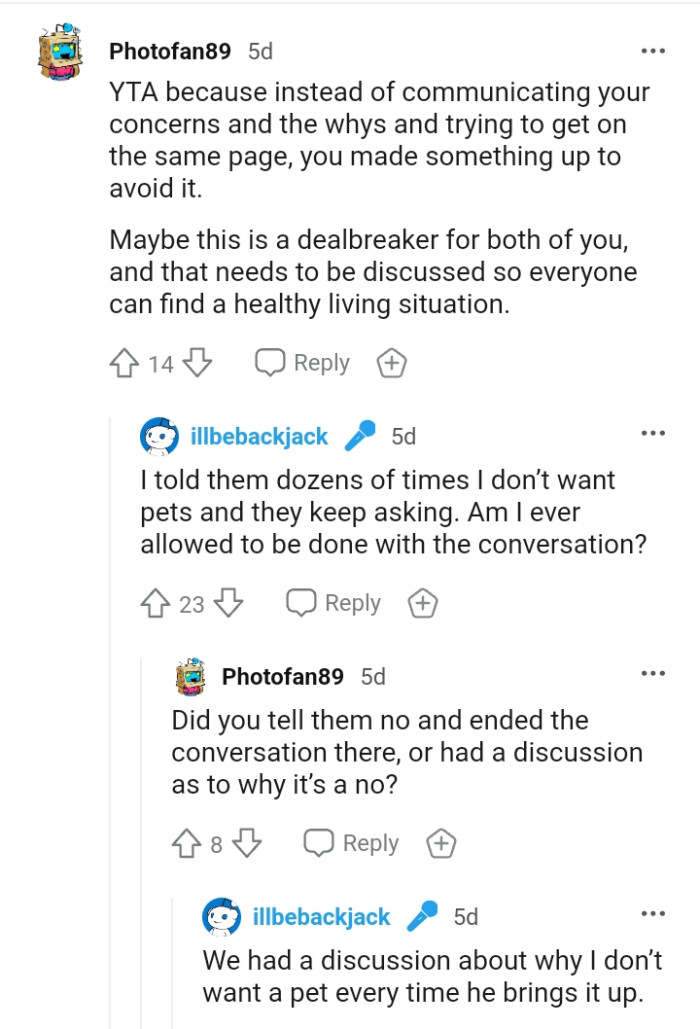This screenshot has height=1029, width=700.
Task: Open overflow menu on illbebackjack's last comment
Action: pos(653,913)
